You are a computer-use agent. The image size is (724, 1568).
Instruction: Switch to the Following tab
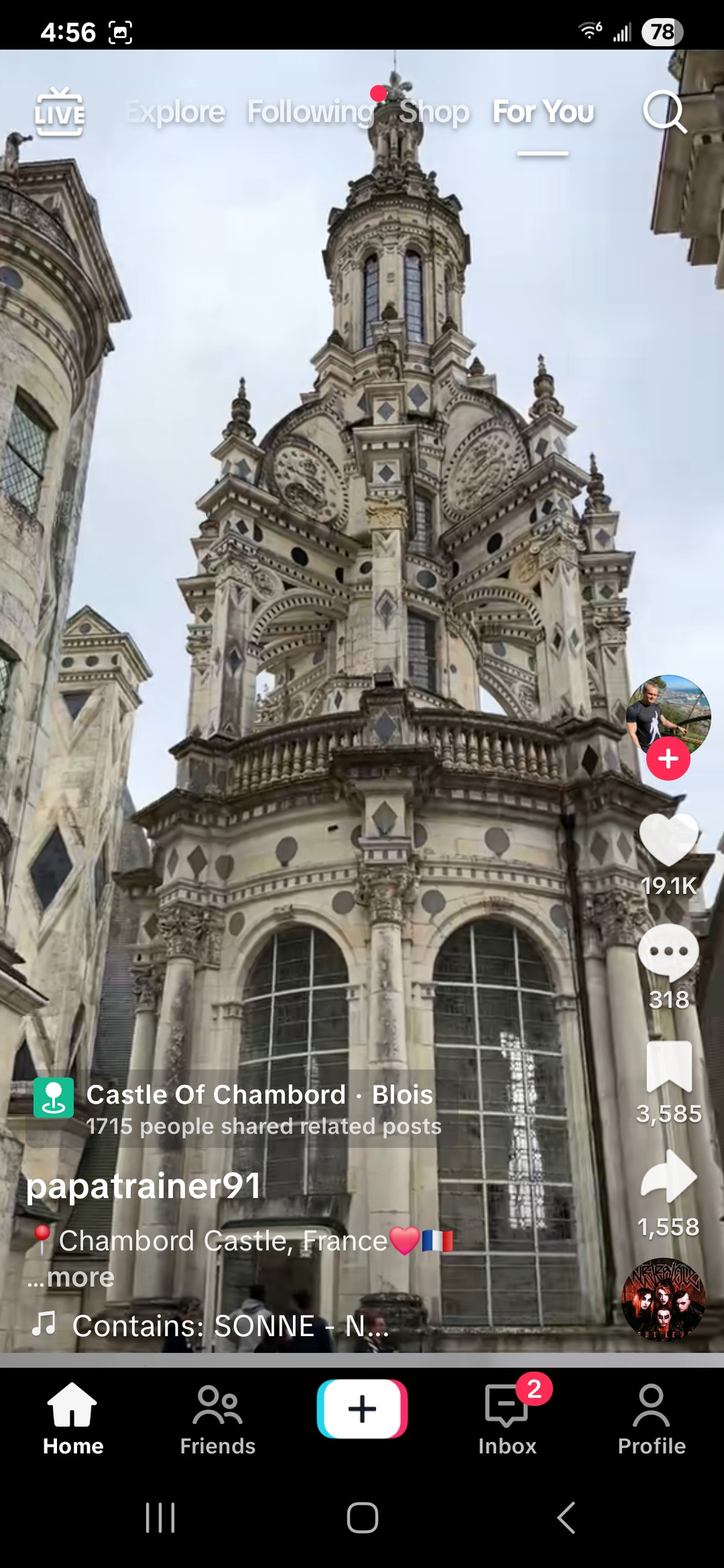coord(310,112)
